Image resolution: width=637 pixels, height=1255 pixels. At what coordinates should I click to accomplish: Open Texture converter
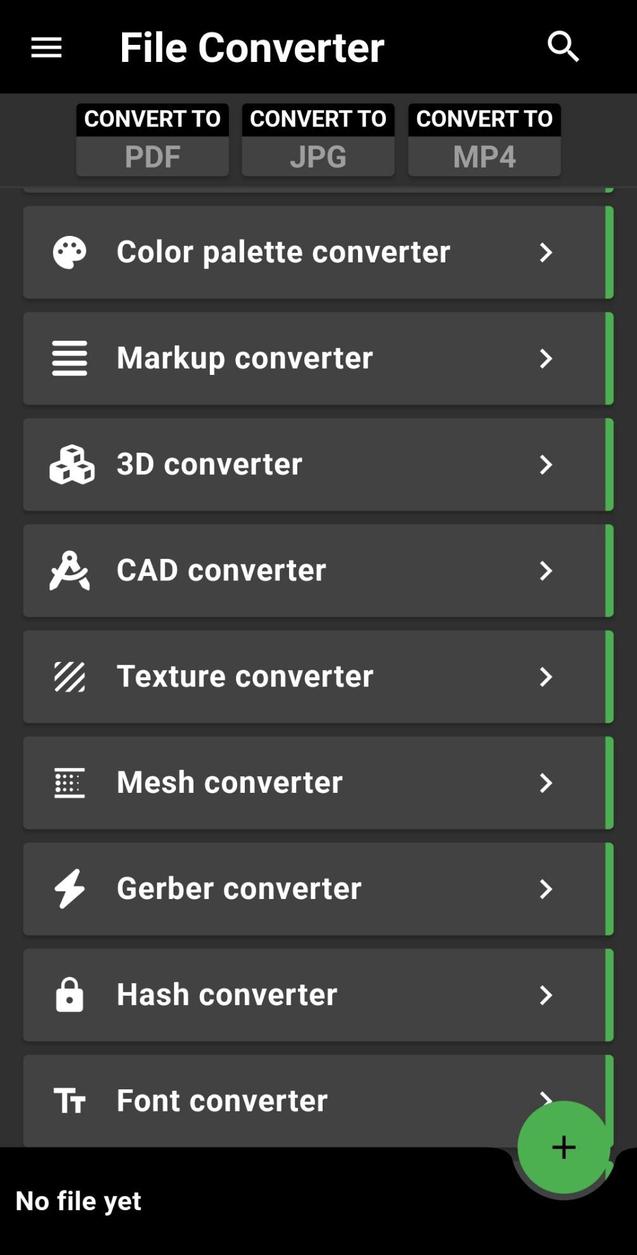pyautogui.click(x=316, y=676)
